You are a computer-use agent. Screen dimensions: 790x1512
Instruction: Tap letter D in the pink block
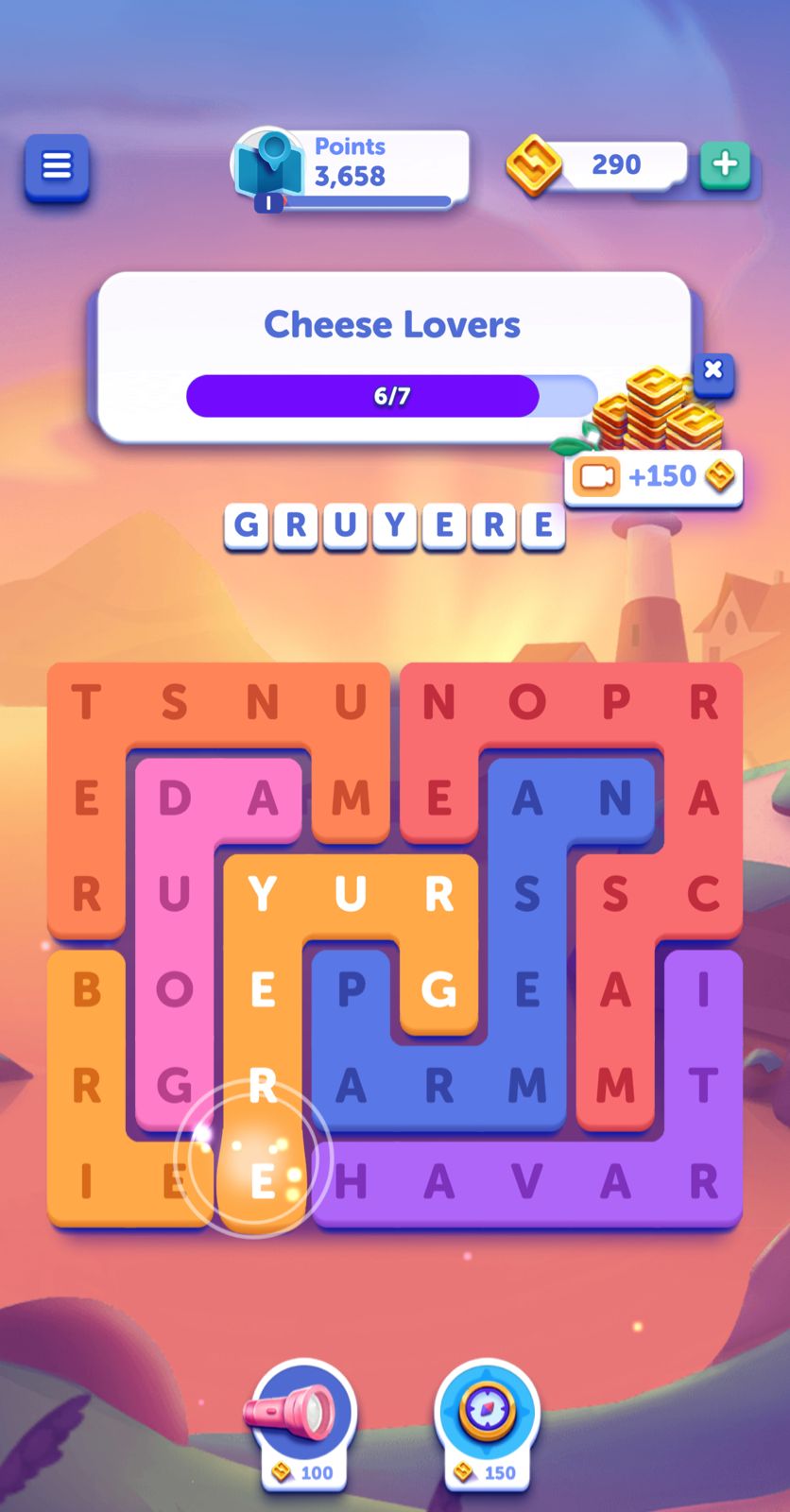pos(174,799)
